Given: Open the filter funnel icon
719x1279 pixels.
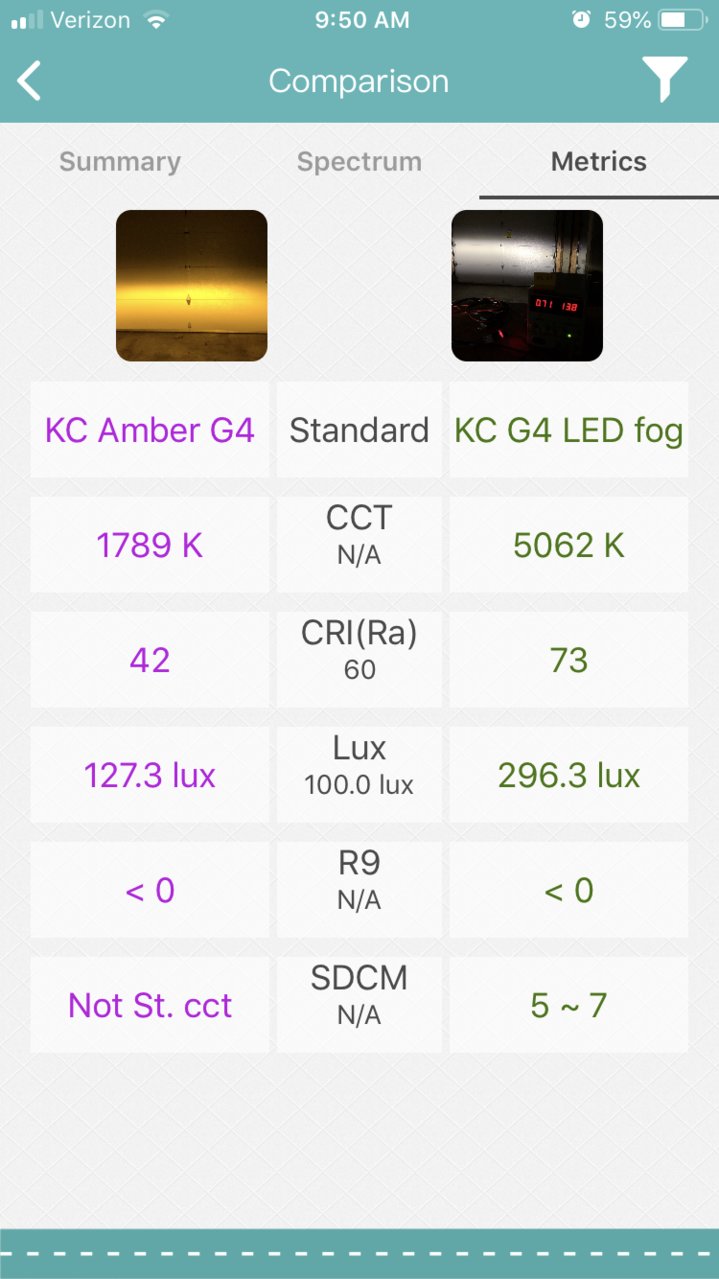Looking at the screenshot, I should (x=665, y=80).
